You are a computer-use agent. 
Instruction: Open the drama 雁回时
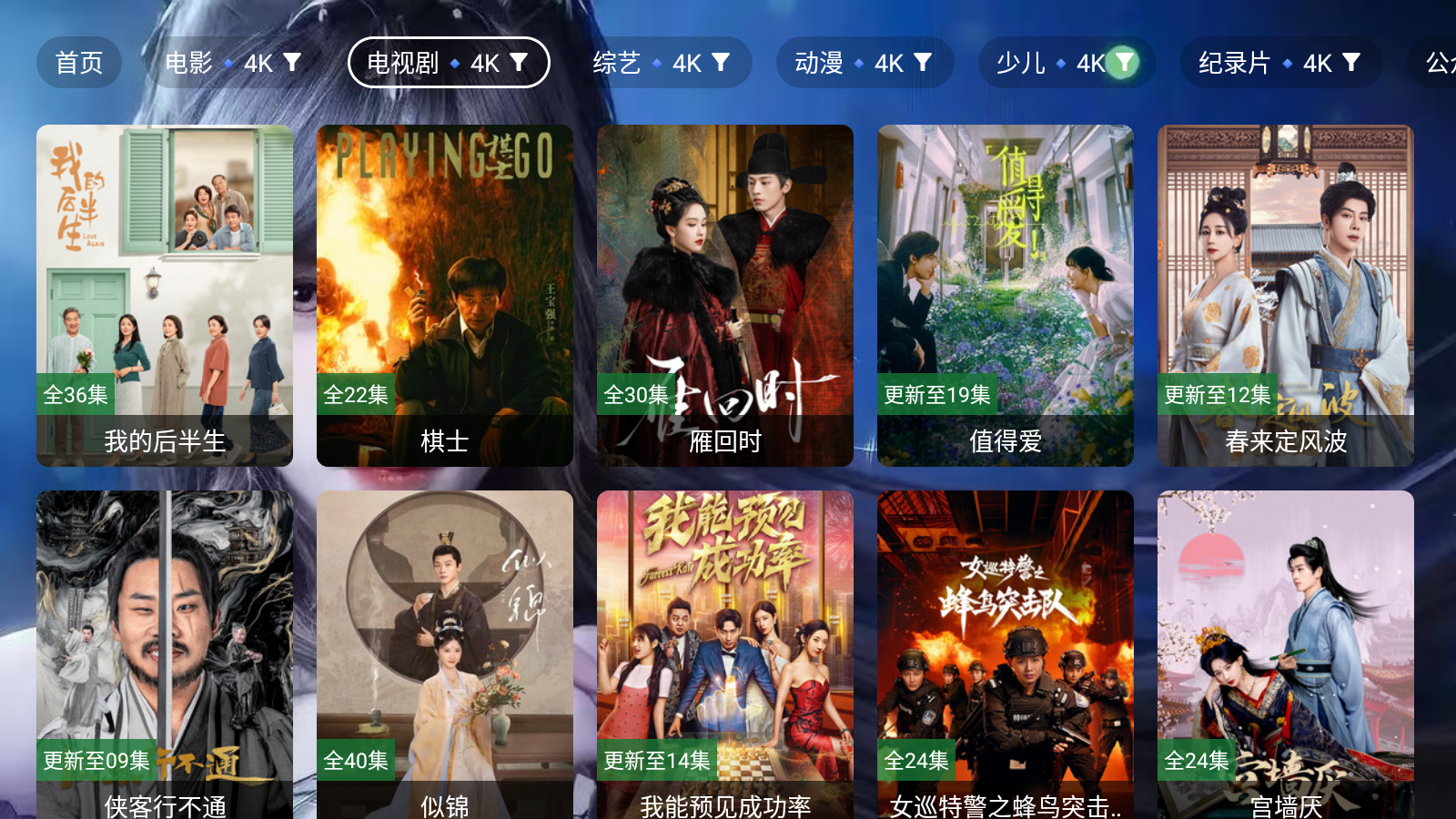[x=725, y=296]
